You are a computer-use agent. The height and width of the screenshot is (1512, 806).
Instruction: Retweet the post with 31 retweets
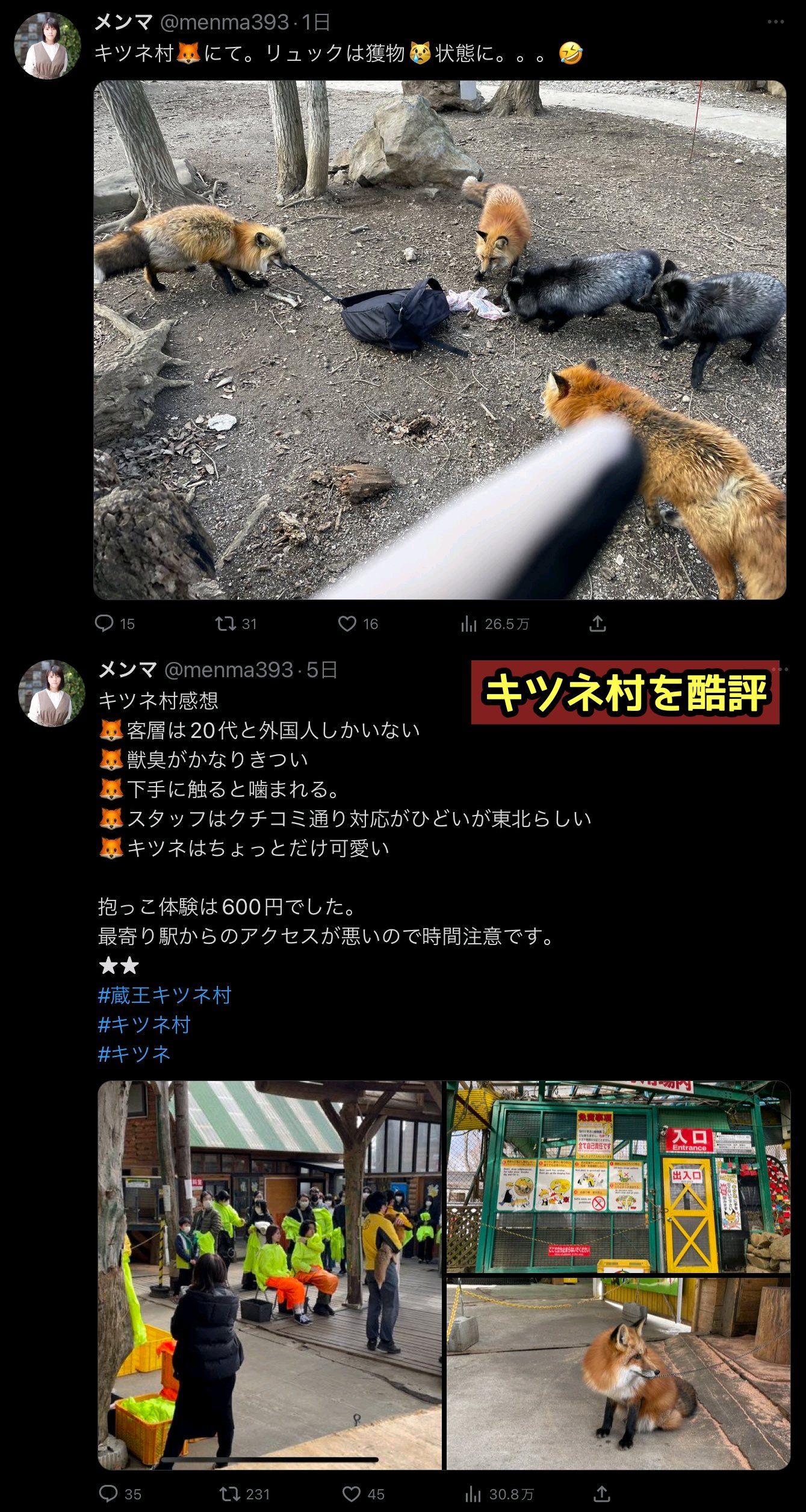click(x=226, y=623)
